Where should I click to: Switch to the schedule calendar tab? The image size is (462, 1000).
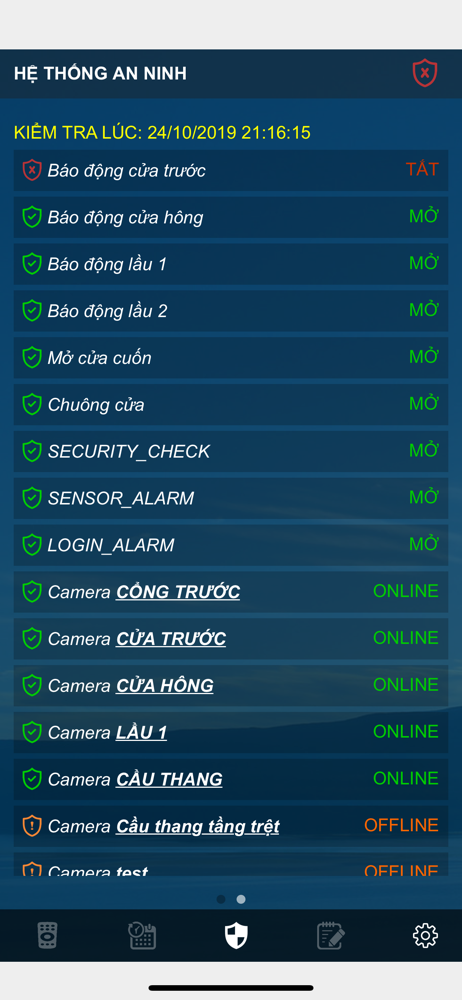pyautogui.click(x=142, y=936)
